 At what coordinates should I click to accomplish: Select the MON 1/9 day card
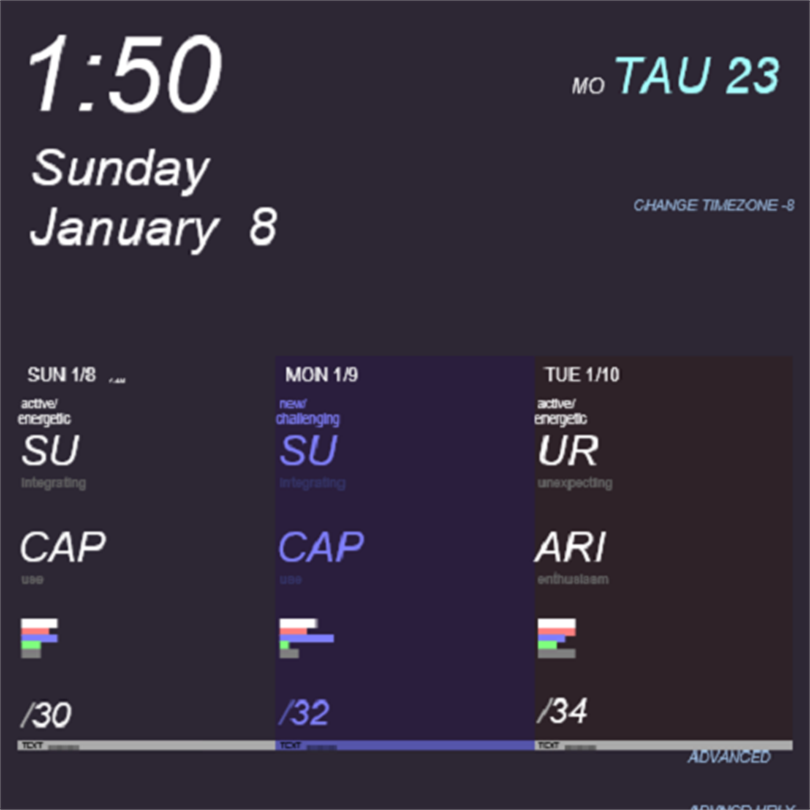[404, 550]
